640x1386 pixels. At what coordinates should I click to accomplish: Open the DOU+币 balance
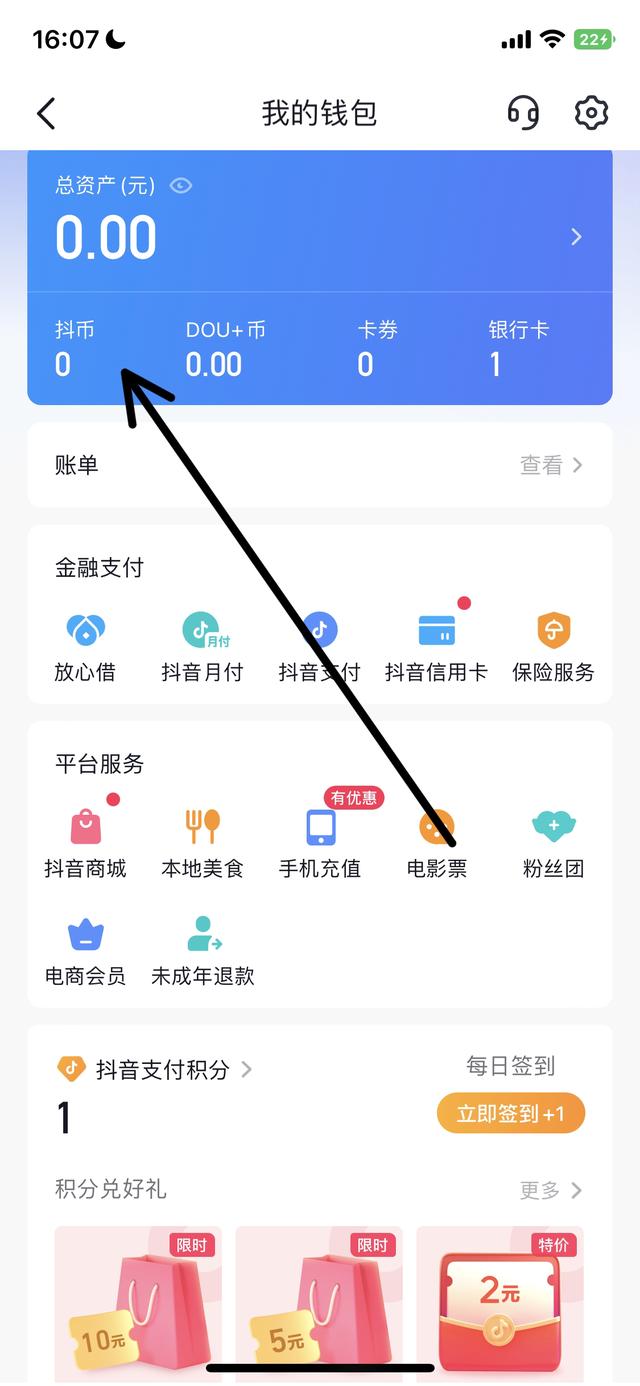click(x=225, y=349)
